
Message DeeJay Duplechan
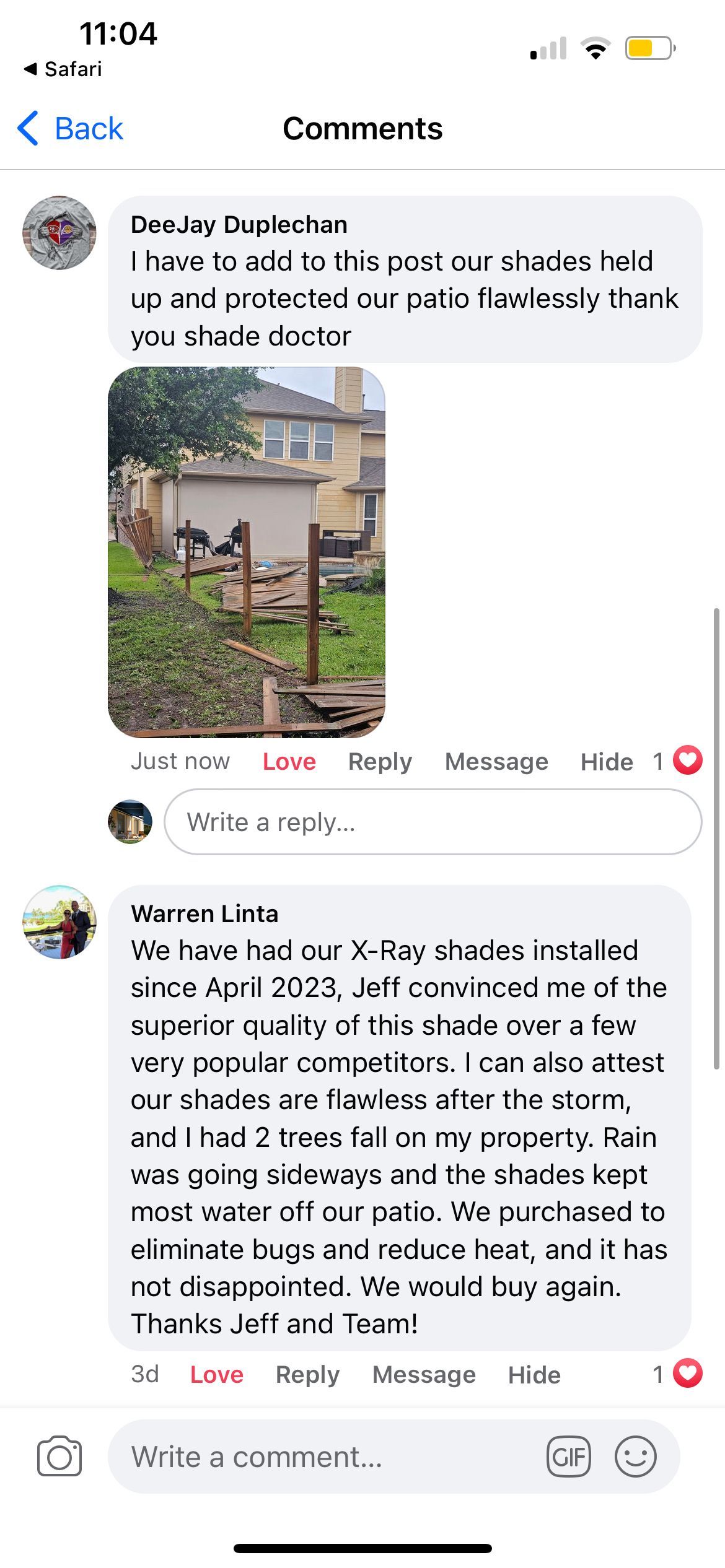click(496, 762)
